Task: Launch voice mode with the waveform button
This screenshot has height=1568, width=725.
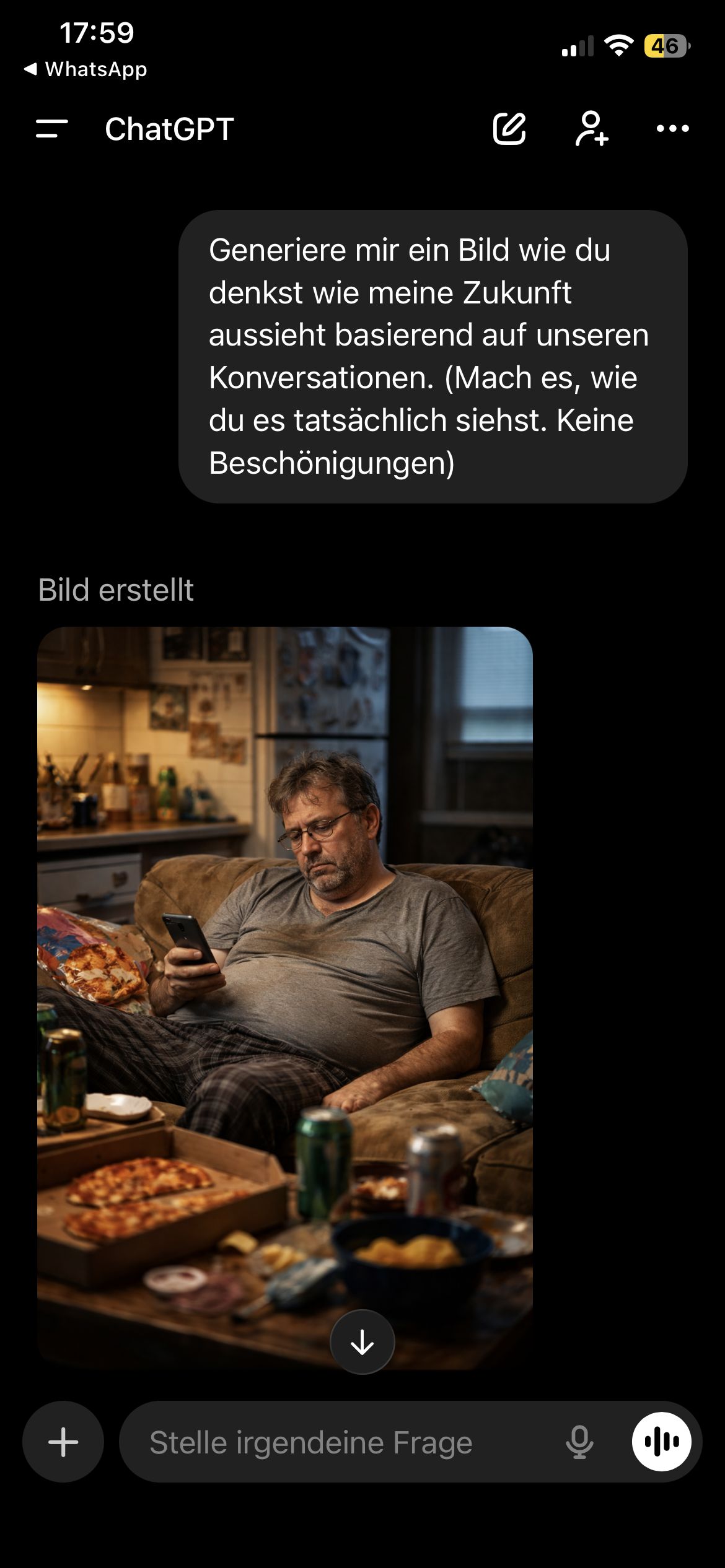Action: (x=661, y=1442)
